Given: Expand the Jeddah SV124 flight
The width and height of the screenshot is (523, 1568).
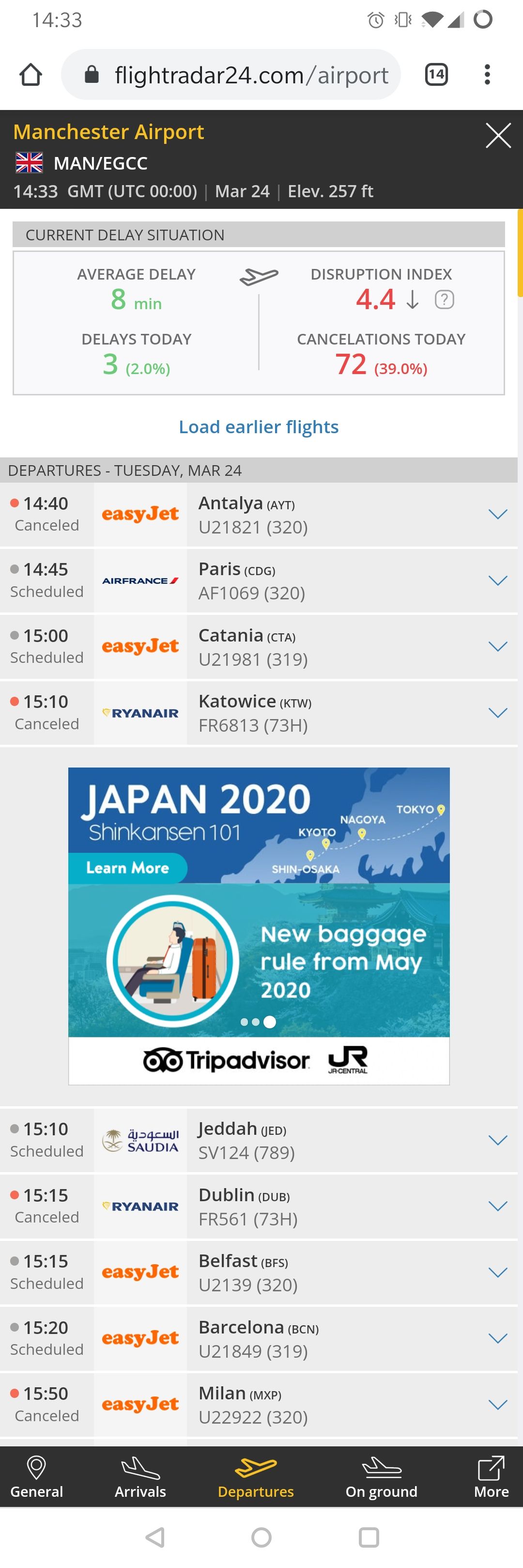Looking at the screenshot, I should tap(497, 1140).
